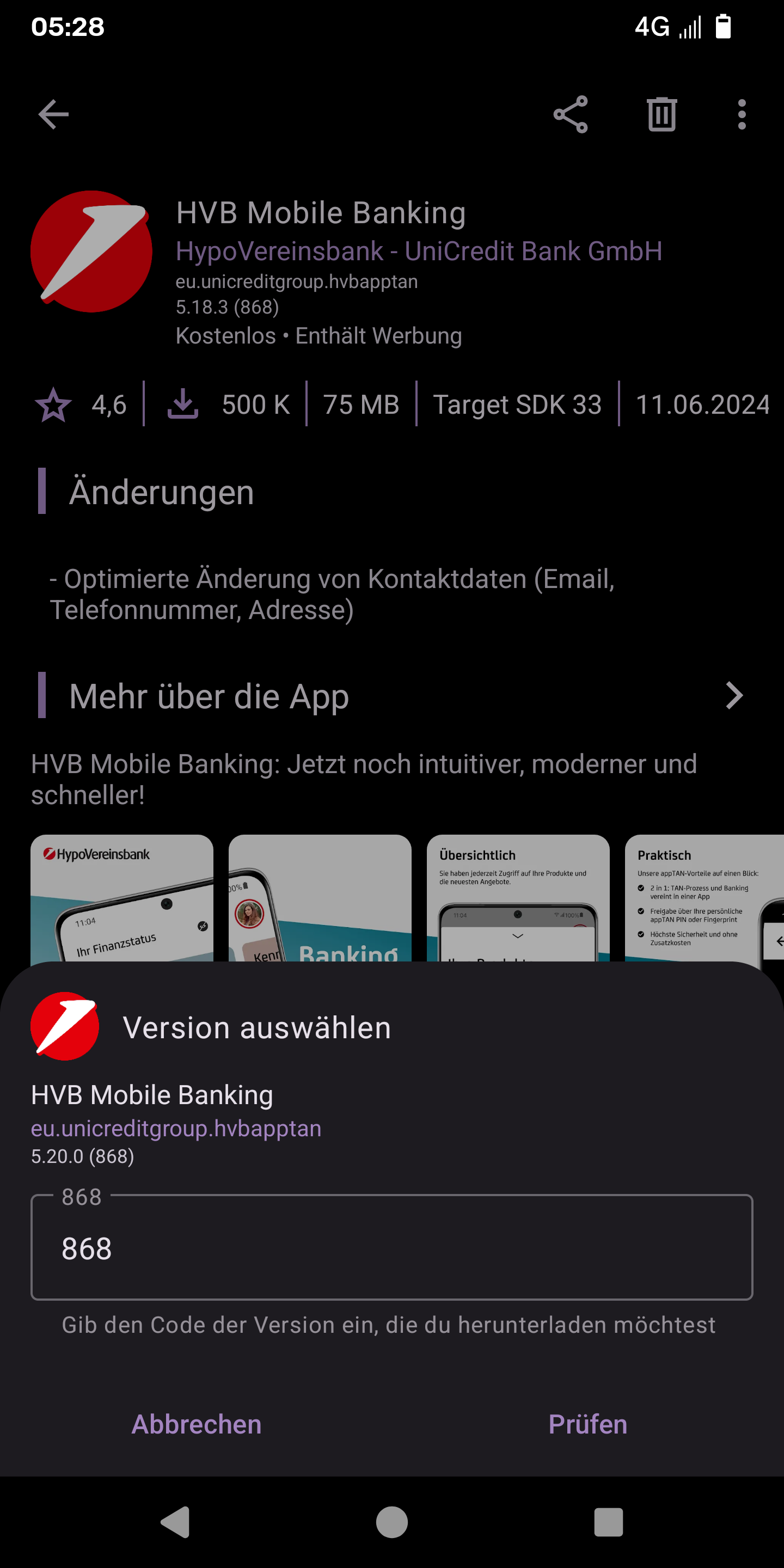Image resolution: width=784 pixels, height=1568 pixels.
Task: Uninstall the app via the trash icon
Action: coord(661,114)
